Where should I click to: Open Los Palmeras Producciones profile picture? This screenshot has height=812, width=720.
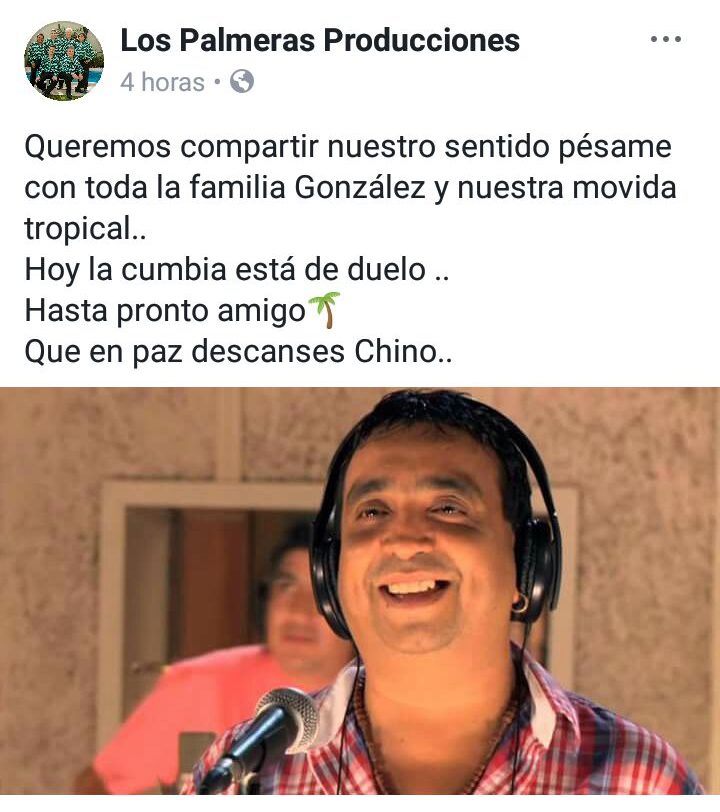click(64, 61)
